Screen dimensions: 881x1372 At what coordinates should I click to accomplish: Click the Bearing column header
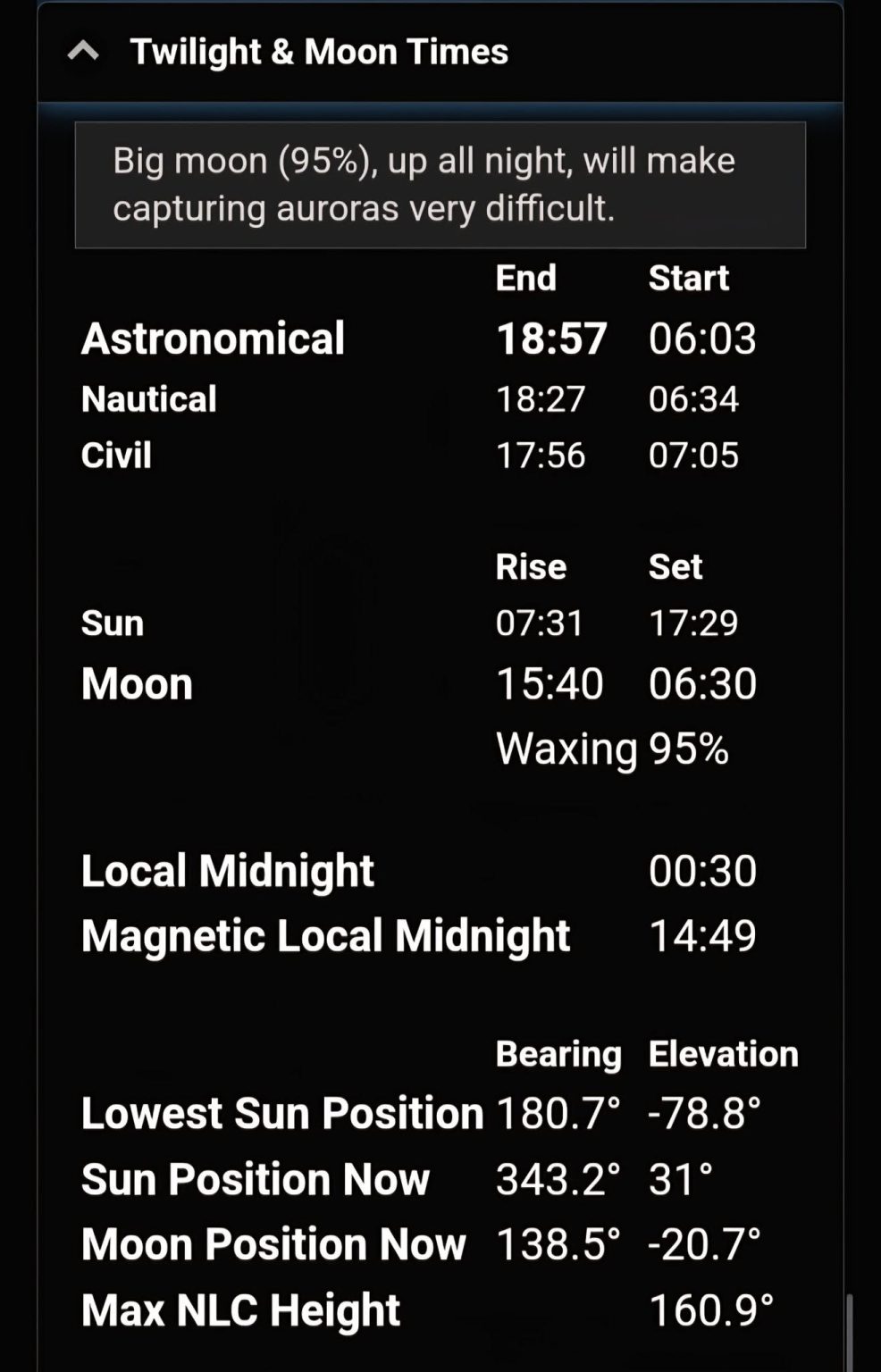pos(559,1054)
